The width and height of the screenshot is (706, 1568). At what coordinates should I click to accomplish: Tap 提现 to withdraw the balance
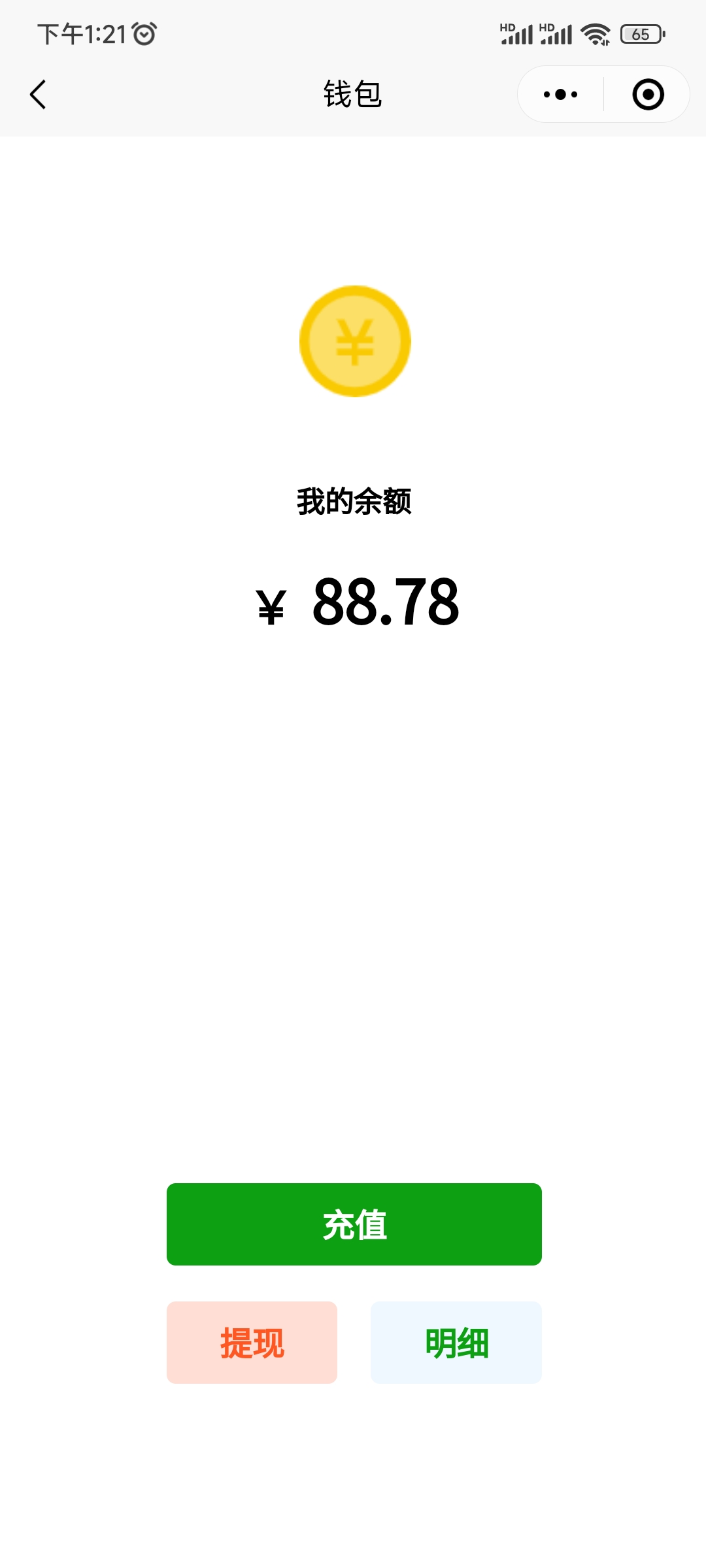click(x=252, y=1342)
